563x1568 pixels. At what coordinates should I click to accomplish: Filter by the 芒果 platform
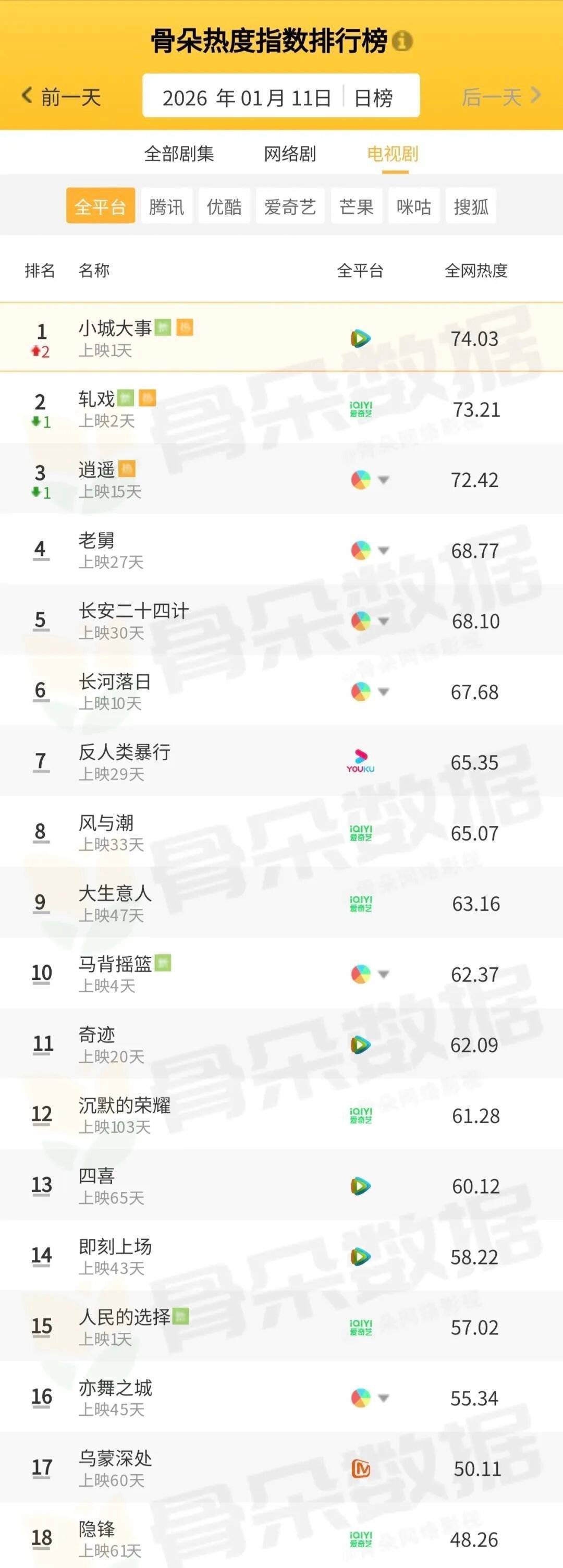pos(357,206)
